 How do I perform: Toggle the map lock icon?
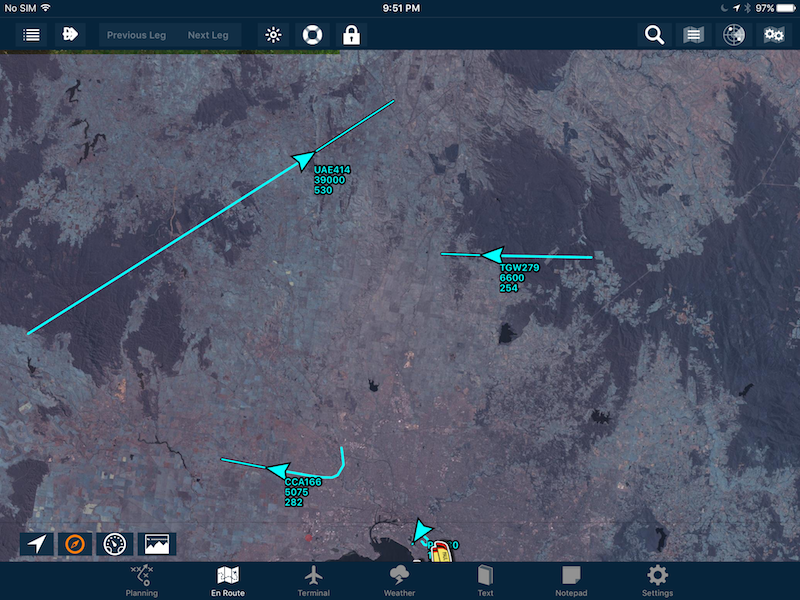click(x=350, y=35)
